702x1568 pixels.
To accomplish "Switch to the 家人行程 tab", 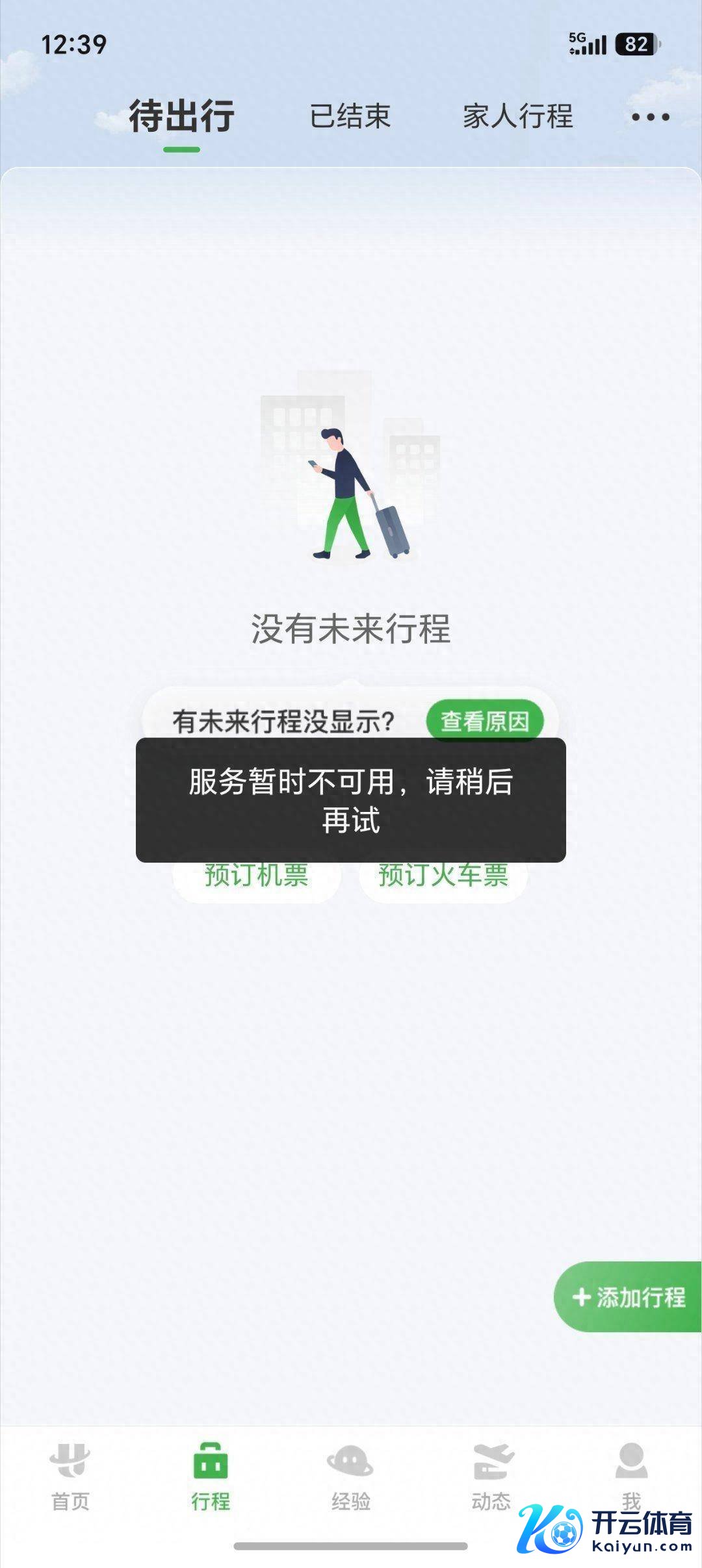I will click(517, 117).
